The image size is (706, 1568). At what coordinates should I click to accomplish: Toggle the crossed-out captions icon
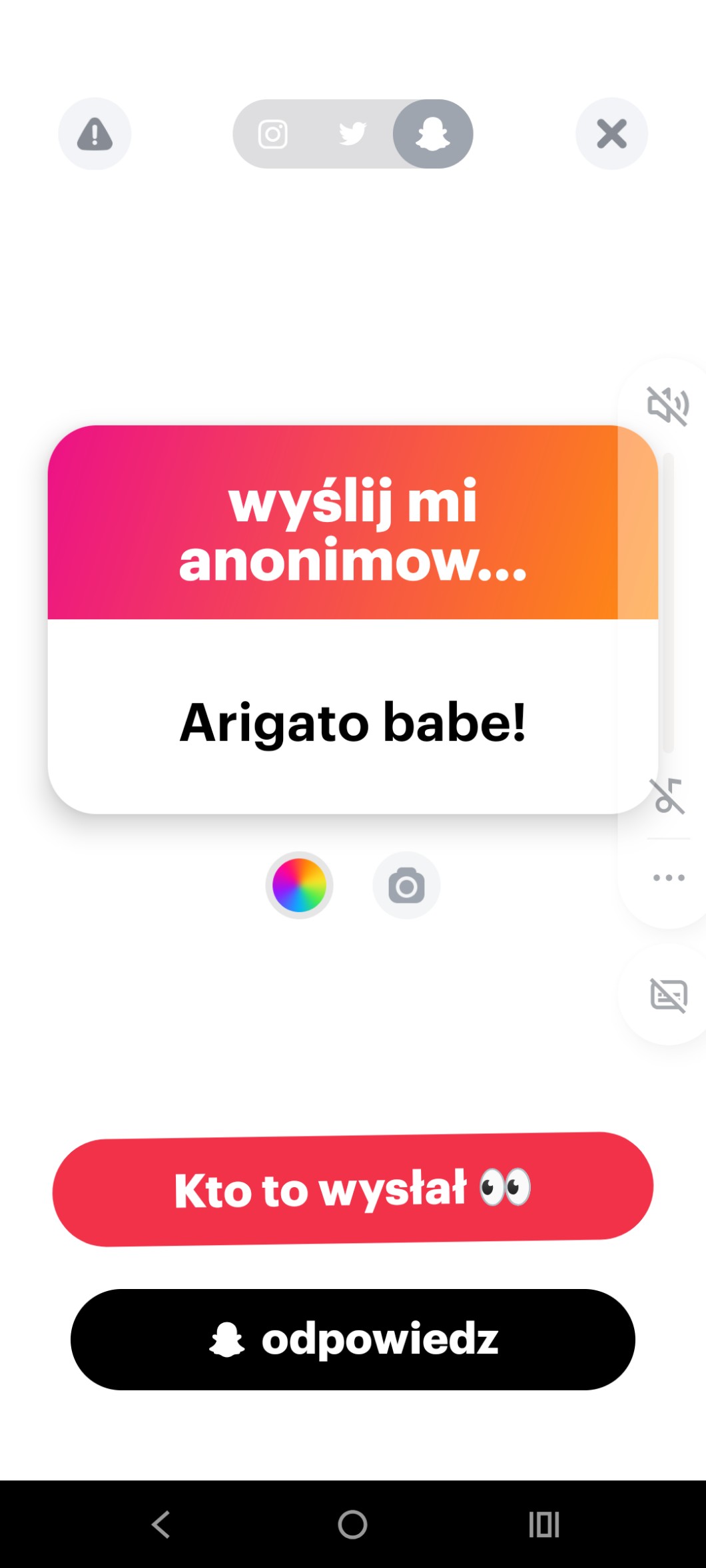(668, 995)
